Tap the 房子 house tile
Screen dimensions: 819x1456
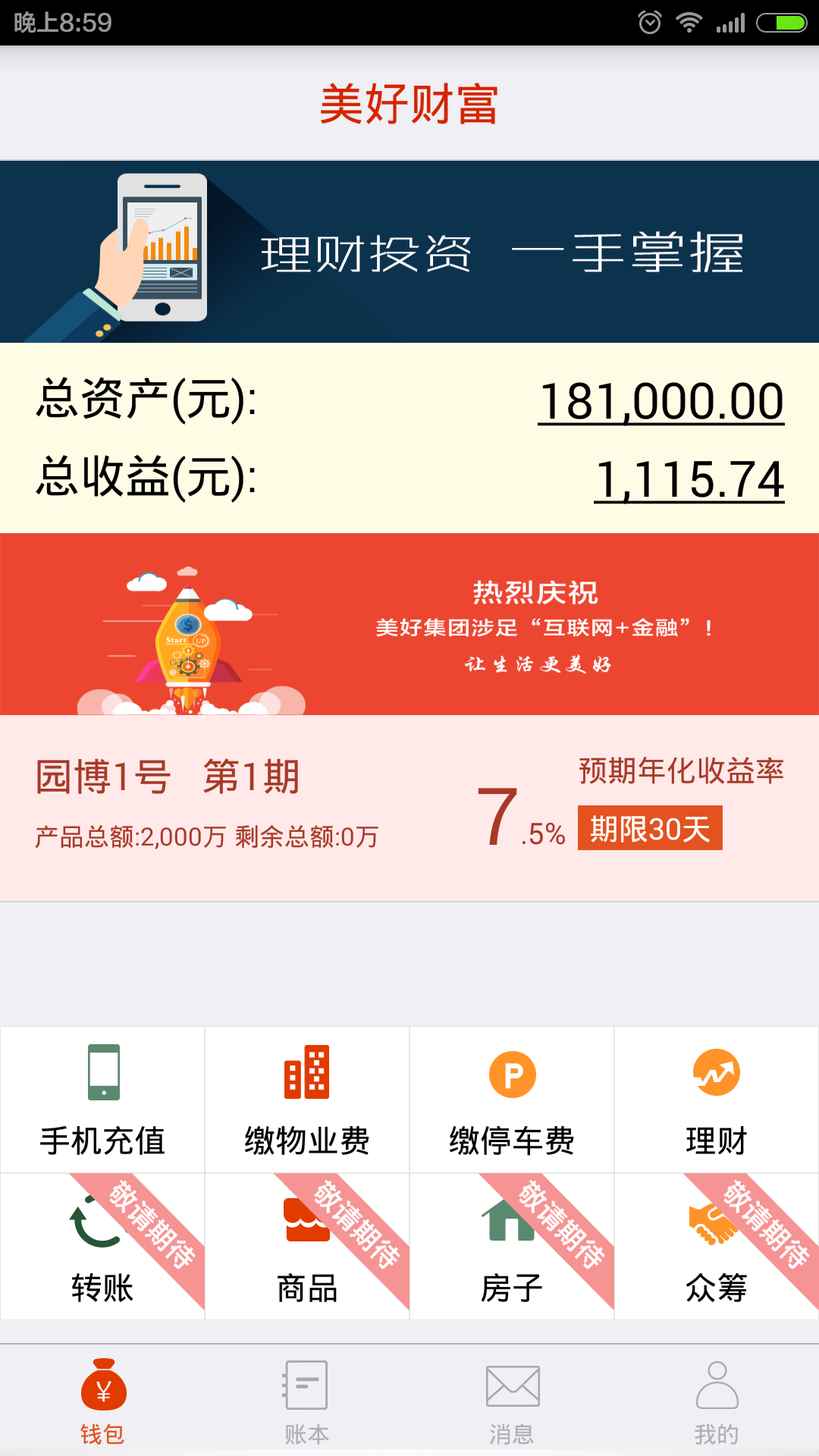(512, 1247)
